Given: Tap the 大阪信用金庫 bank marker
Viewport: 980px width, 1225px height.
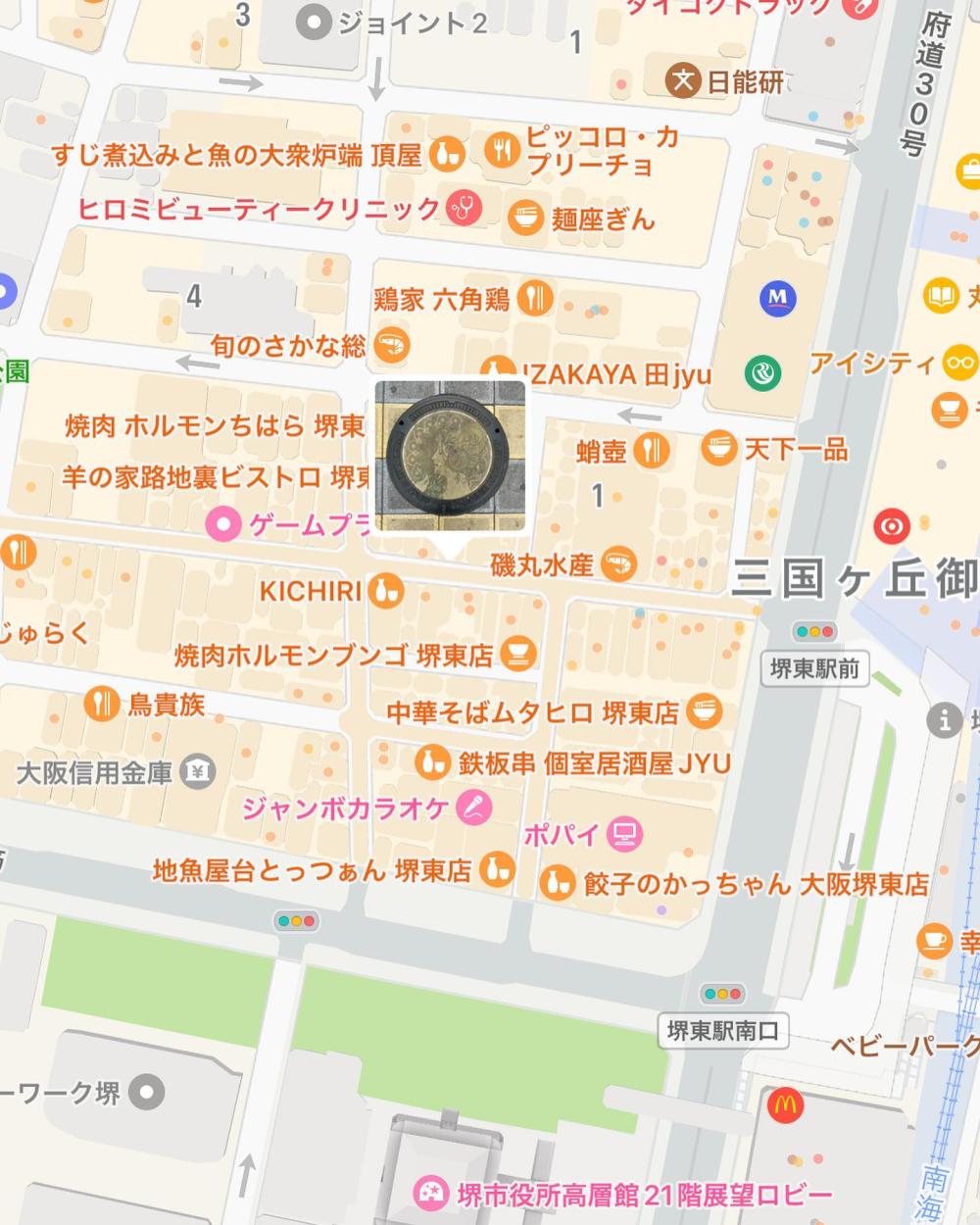Looking at the screenshot, I should tap(198, 772).
